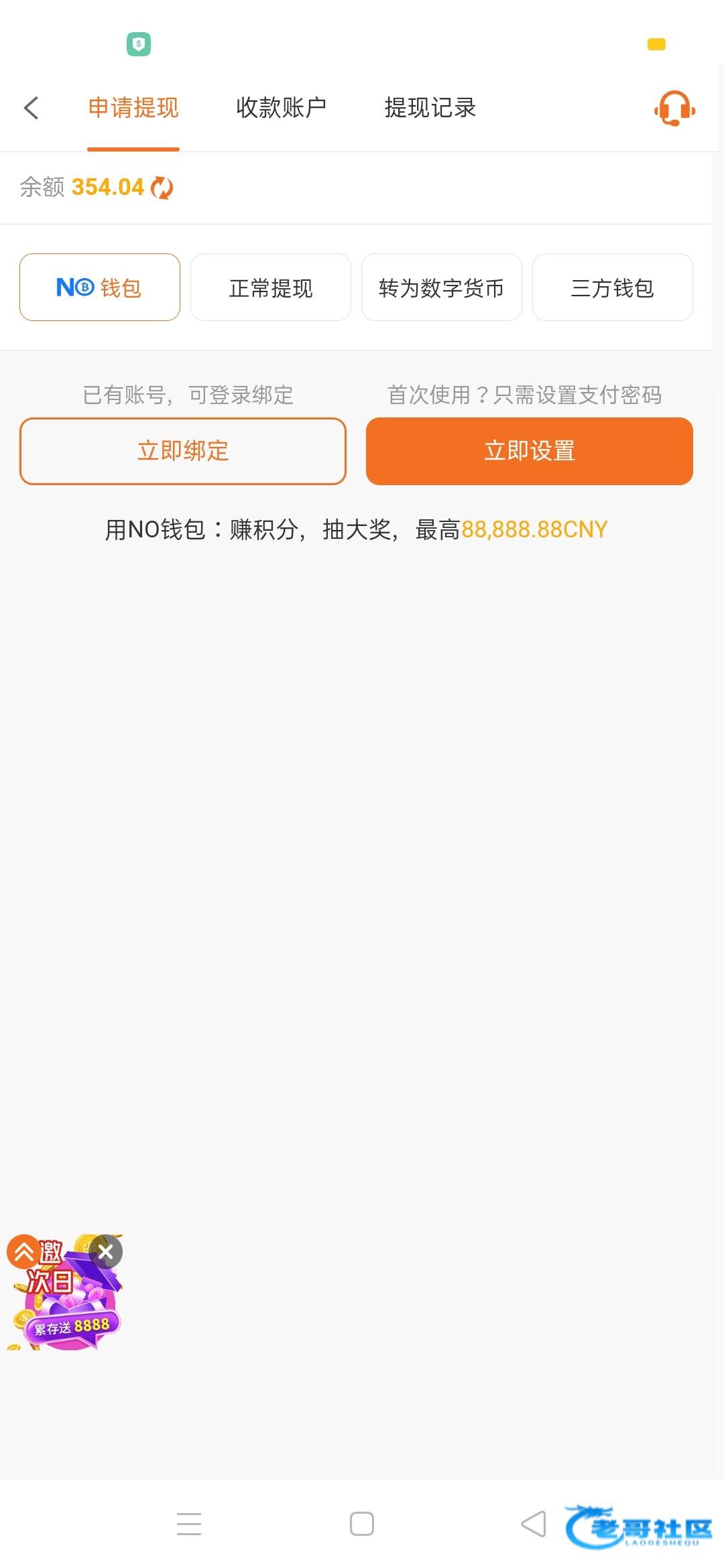
Task: Select the NO 钱包 withdrawal option
Action: (x=100, y=287)
